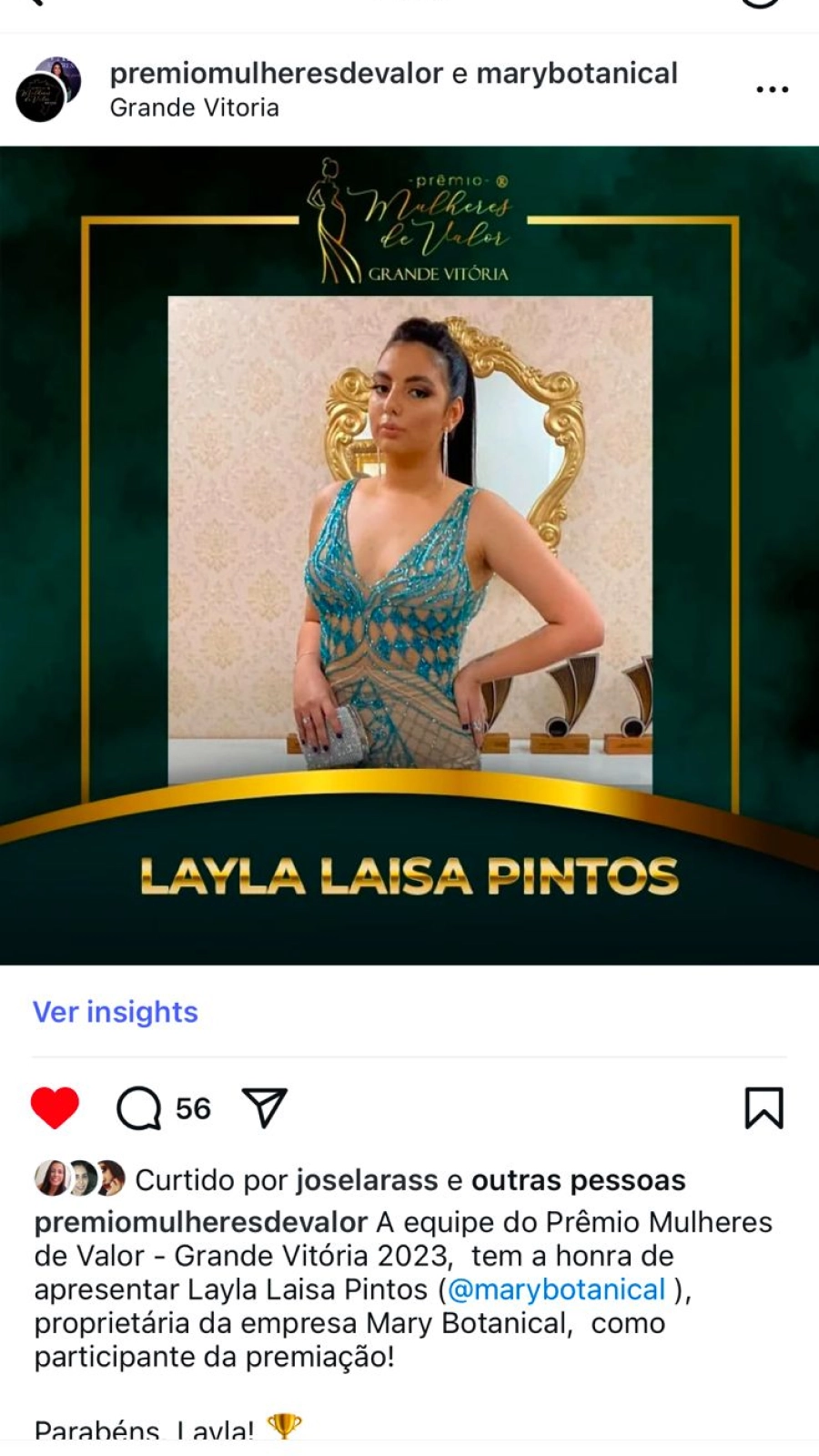Tap the @marybotanical mention in caption
The height and width of the screenshot is (1456, 819).
pos(556,1289)
